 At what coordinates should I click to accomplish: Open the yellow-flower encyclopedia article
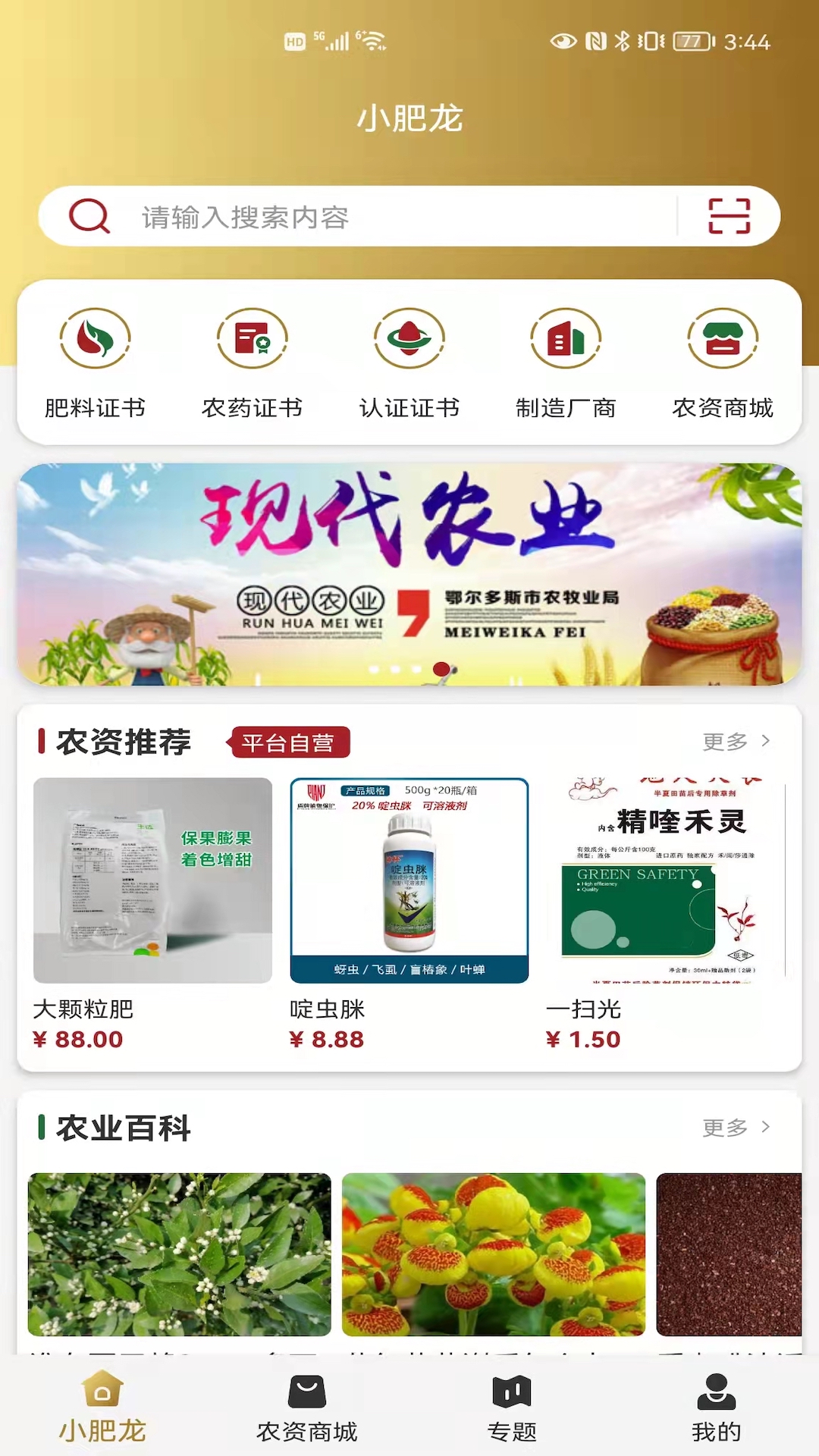pyautogui.click(x=494, y=1254)
